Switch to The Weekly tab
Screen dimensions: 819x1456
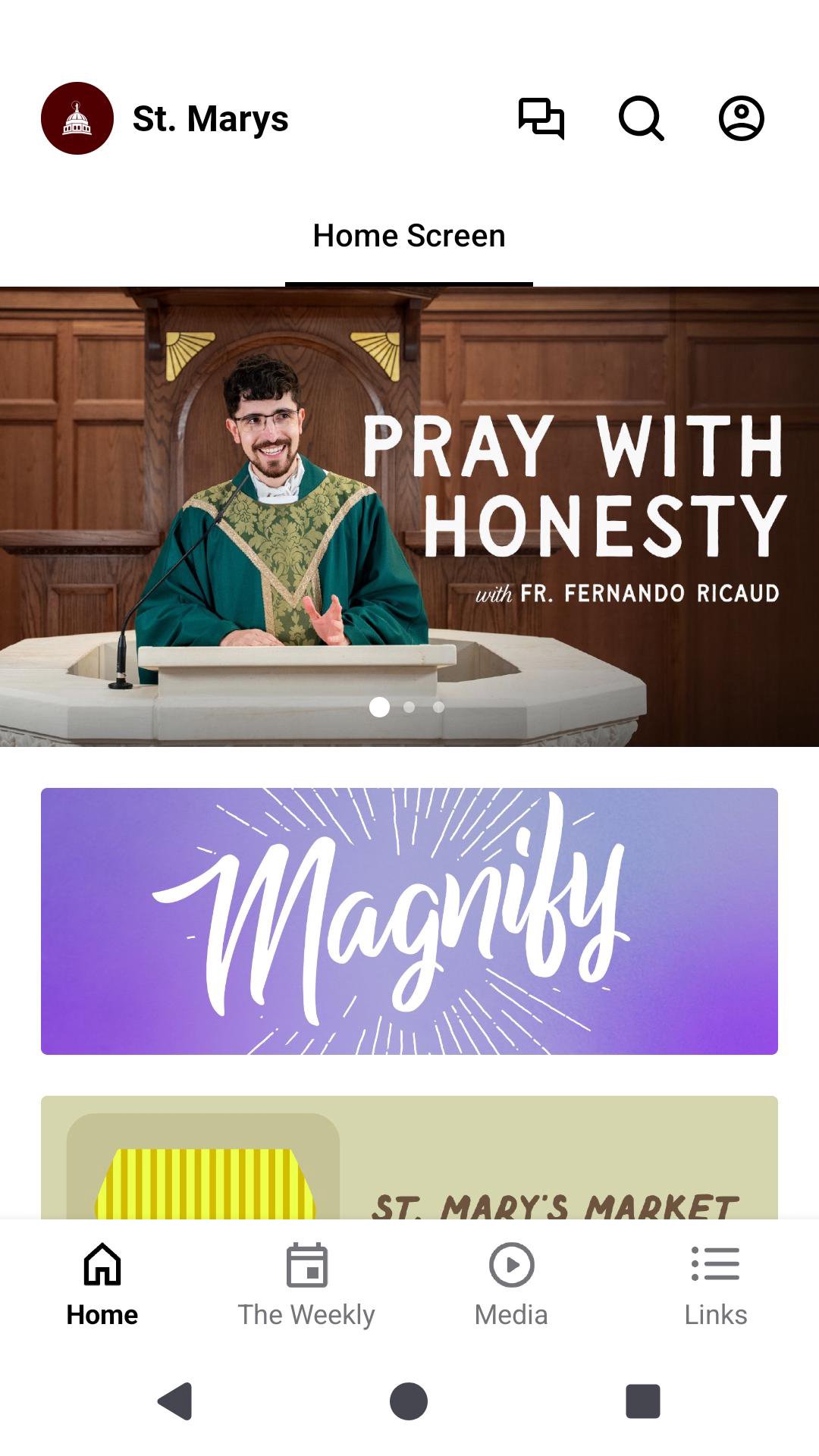tap(306, 1285)
